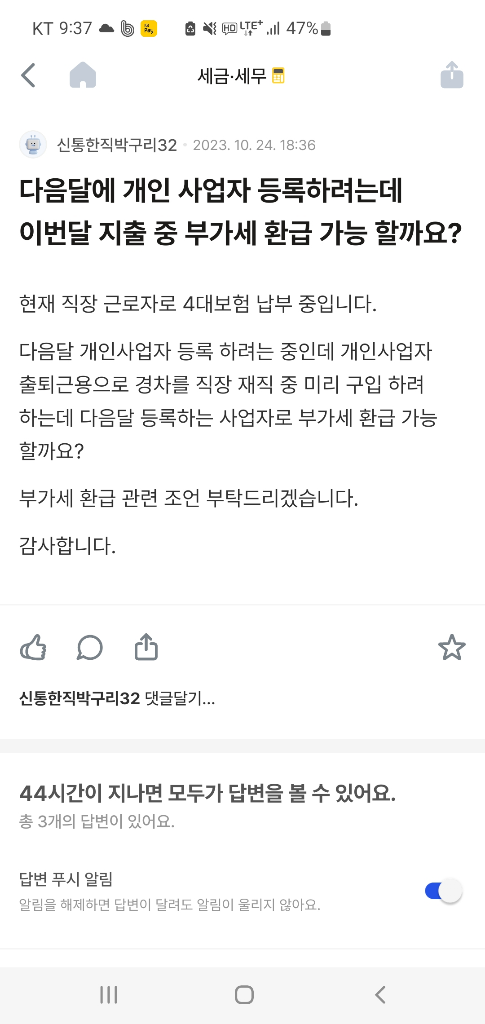Viewport: 485px width, 1024px height.
Task: Tap the system home button
Action: [244, 995]
